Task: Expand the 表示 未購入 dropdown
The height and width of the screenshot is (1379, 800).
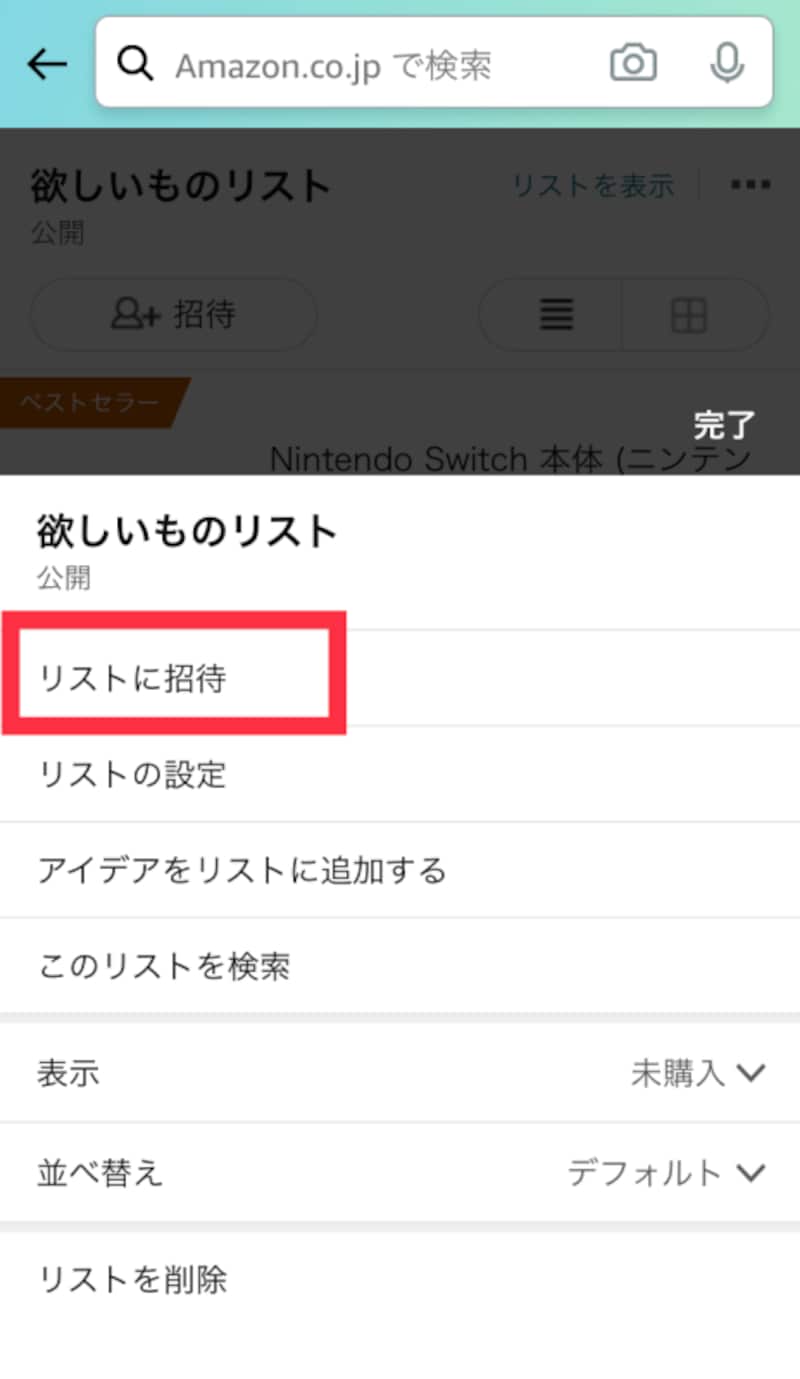Action: pyautogui.click(x=697, y=1074)
